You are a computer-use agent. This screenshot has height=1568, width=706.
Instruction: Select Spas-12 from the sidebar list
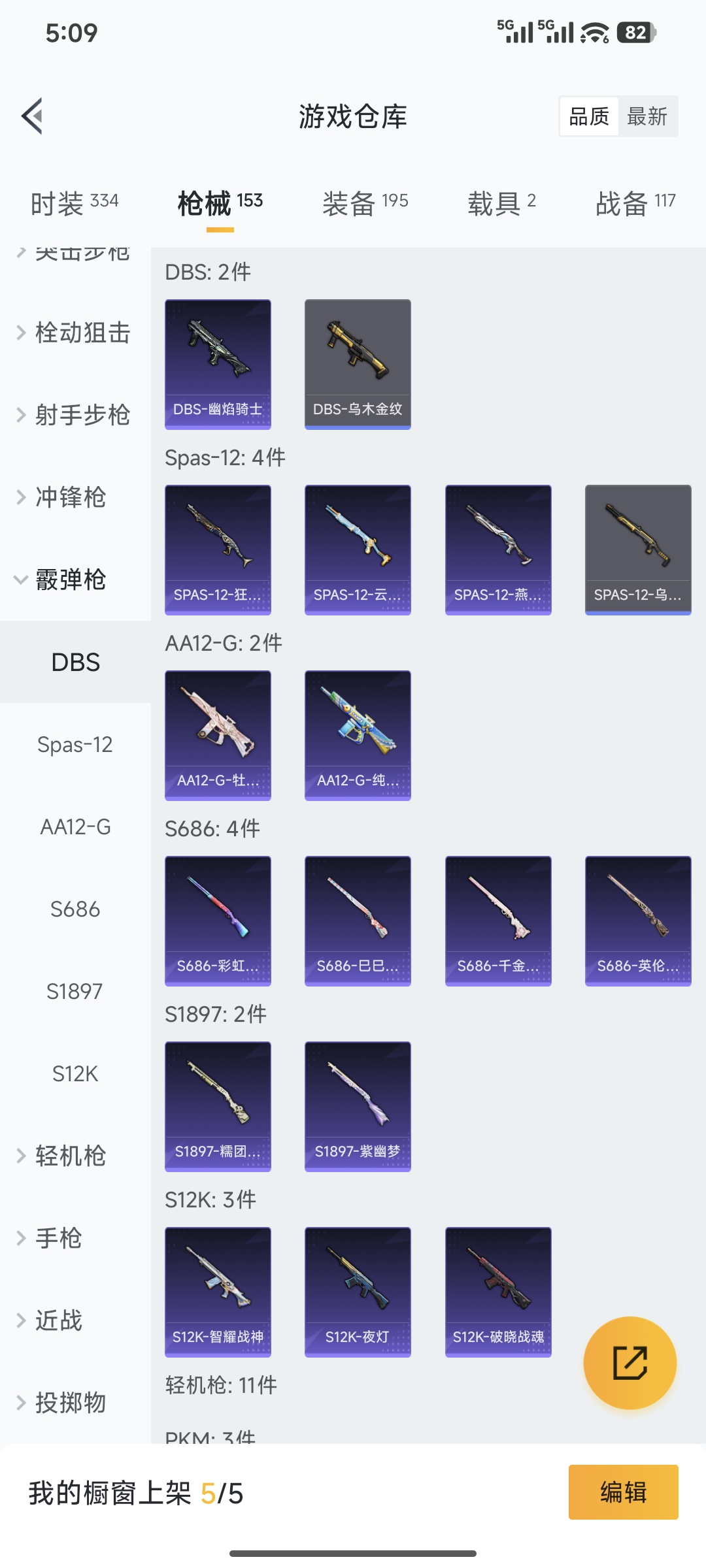(75, 744)
